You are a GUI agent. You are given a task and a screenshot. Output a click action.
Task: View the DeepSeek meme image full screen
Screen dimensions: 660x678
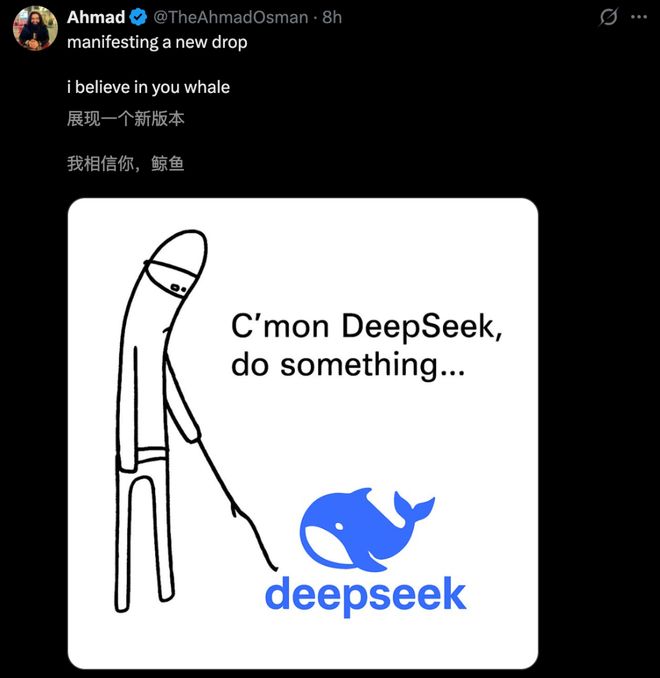click(x=303, y=433)
